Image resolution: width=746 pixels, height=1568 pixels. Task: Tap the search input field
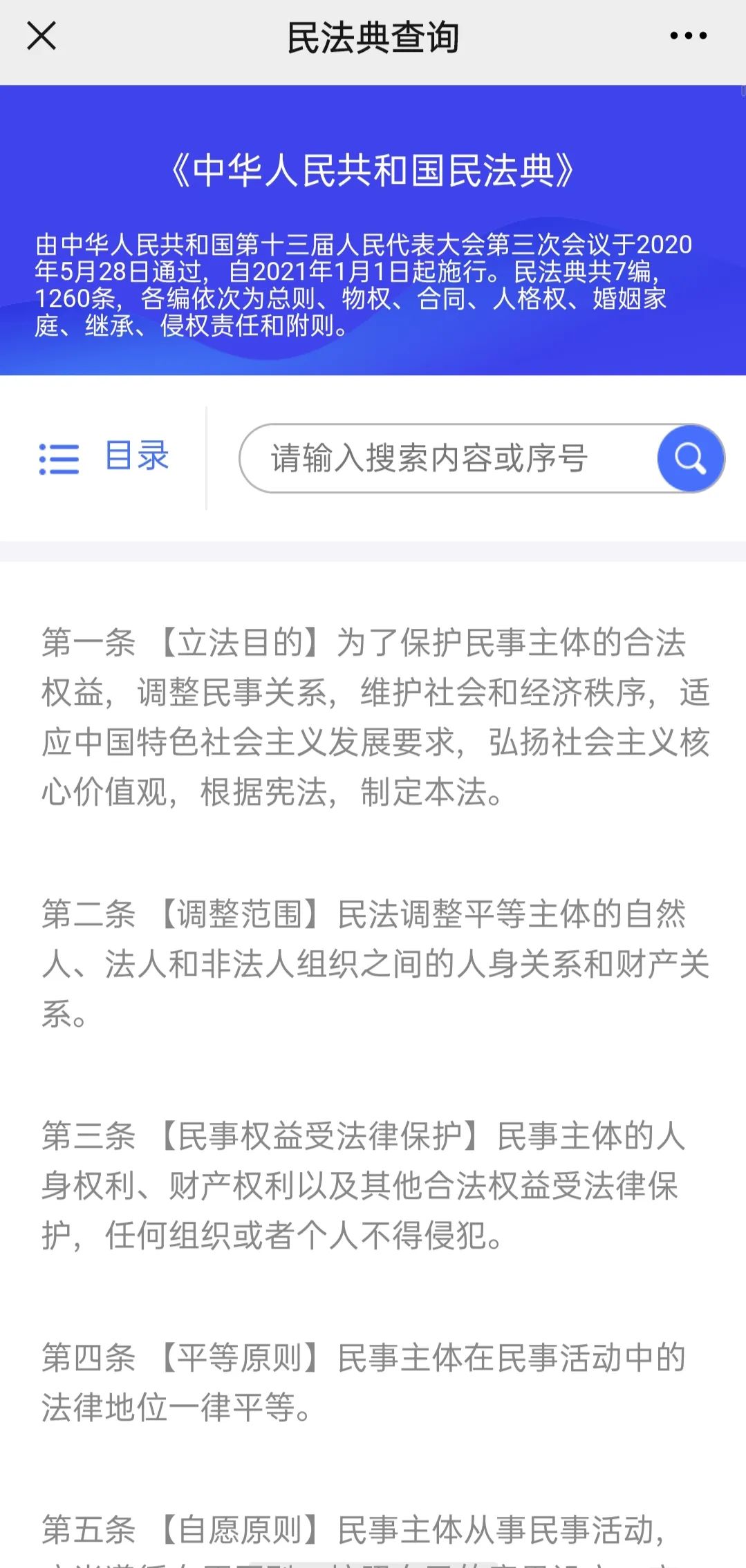click(x=448, y=458)
